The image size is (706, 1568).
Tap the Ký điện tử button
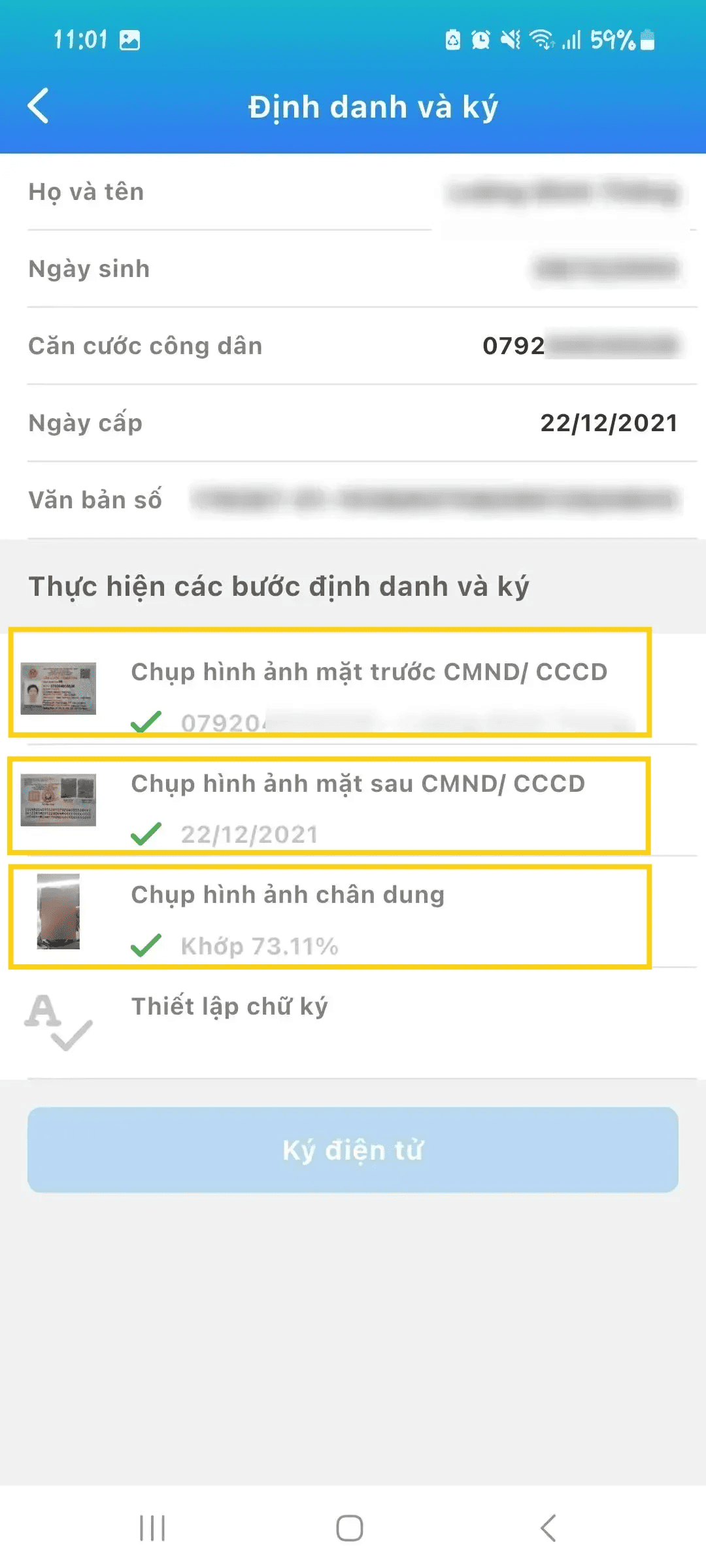click(353, 1150)
